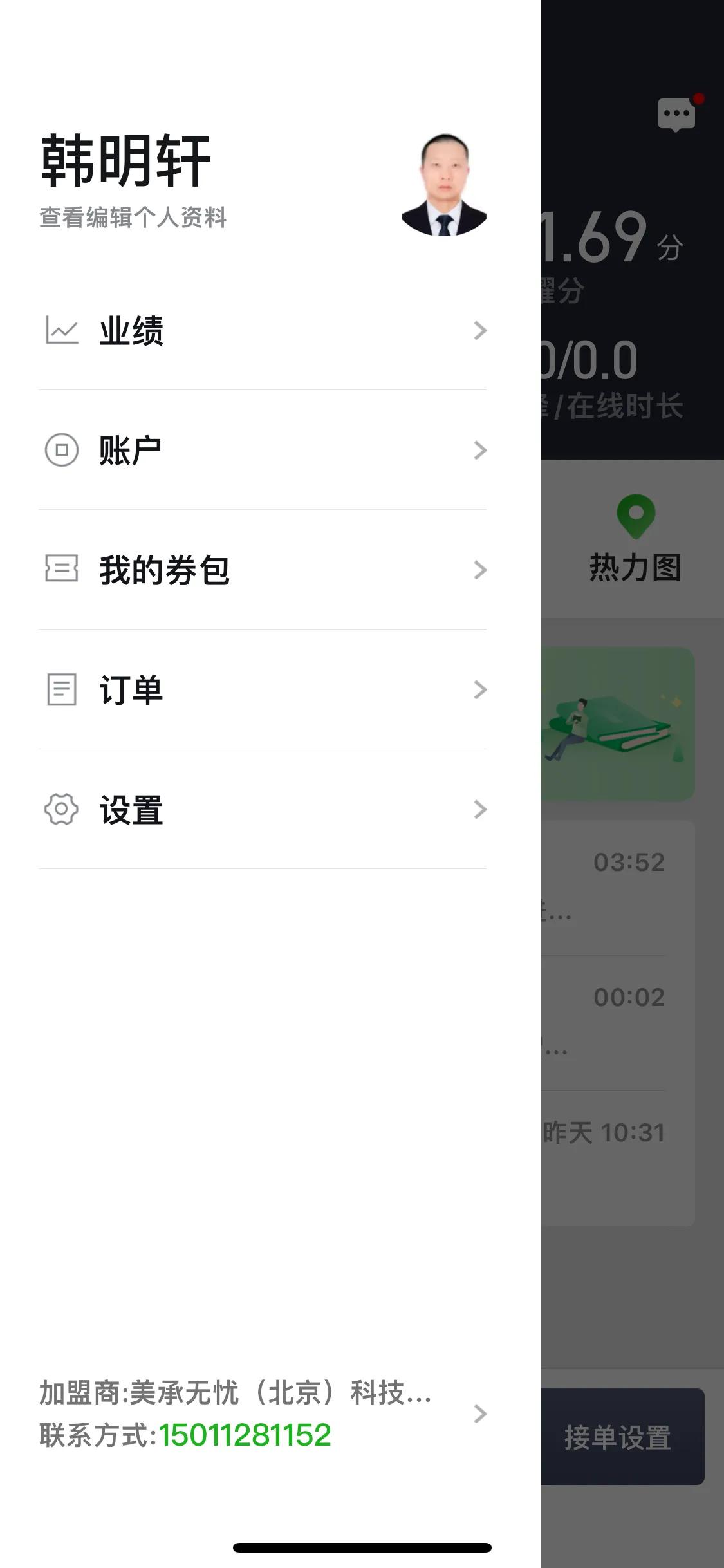Expand the 加盟商 franchise info chevron
This screenshot has width=724, height=1568.
coord(479,1412)
